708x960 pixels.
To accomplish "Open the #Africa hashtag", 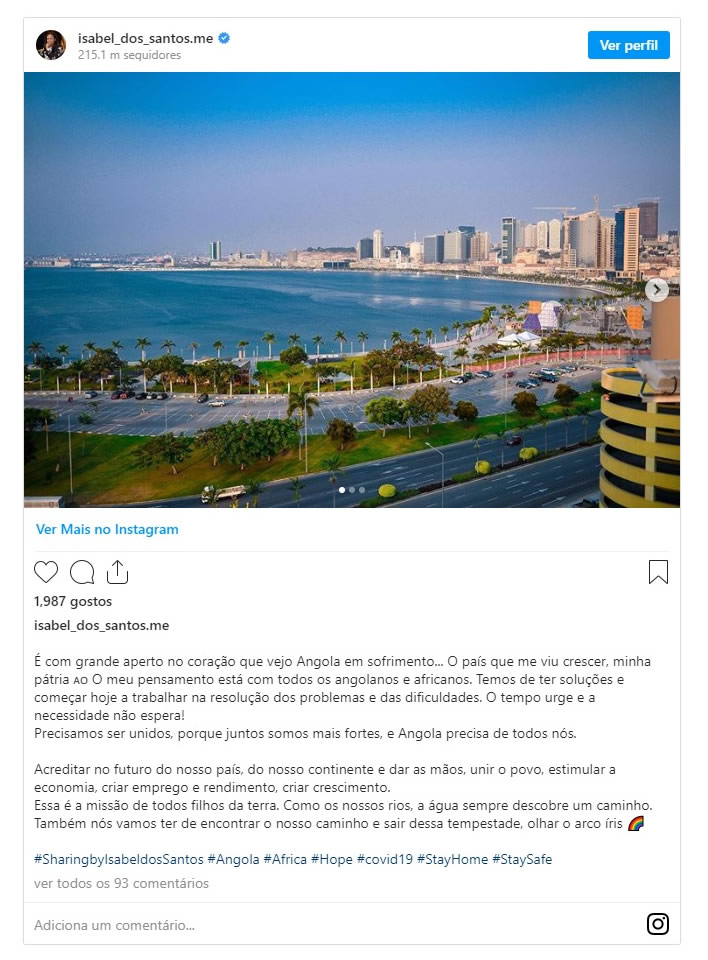I will click(x=285, y=859).
